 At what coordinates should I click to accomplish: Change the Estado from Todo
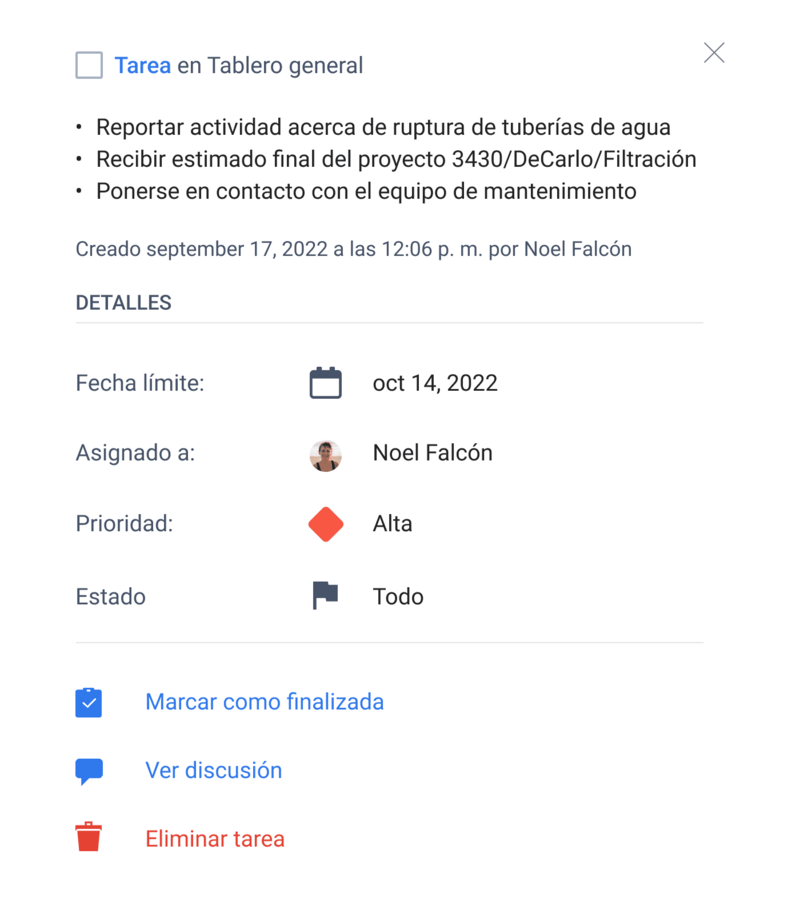pos(398,595)
